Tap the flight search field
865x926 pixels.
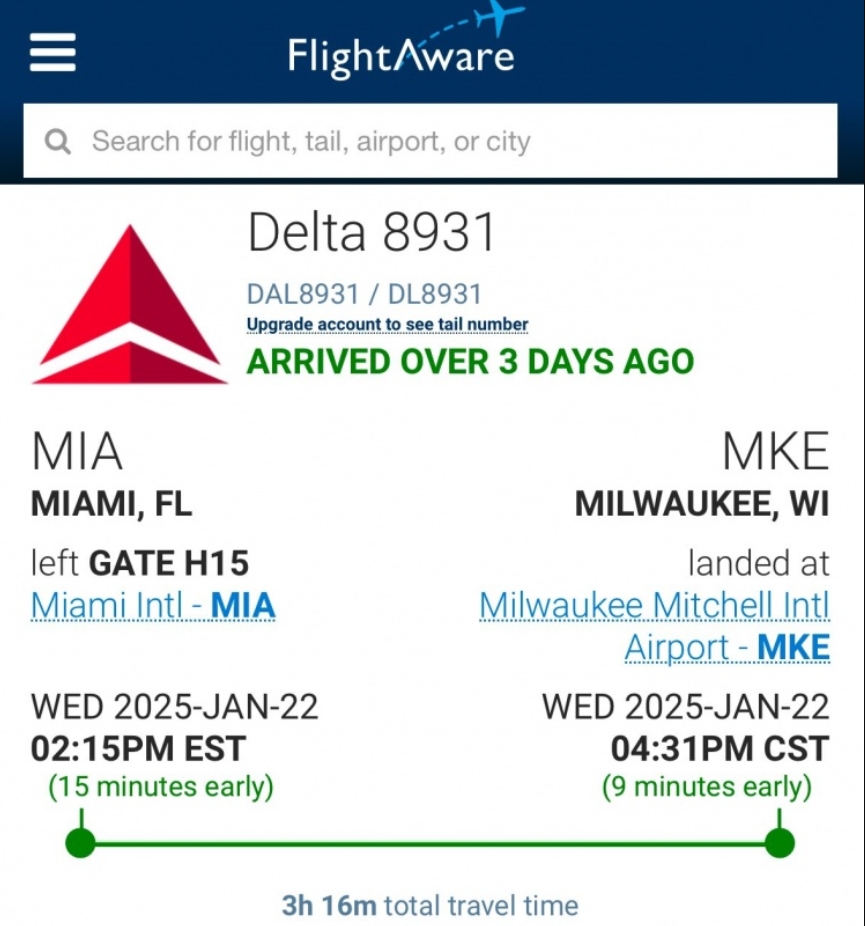pos(430,141)
